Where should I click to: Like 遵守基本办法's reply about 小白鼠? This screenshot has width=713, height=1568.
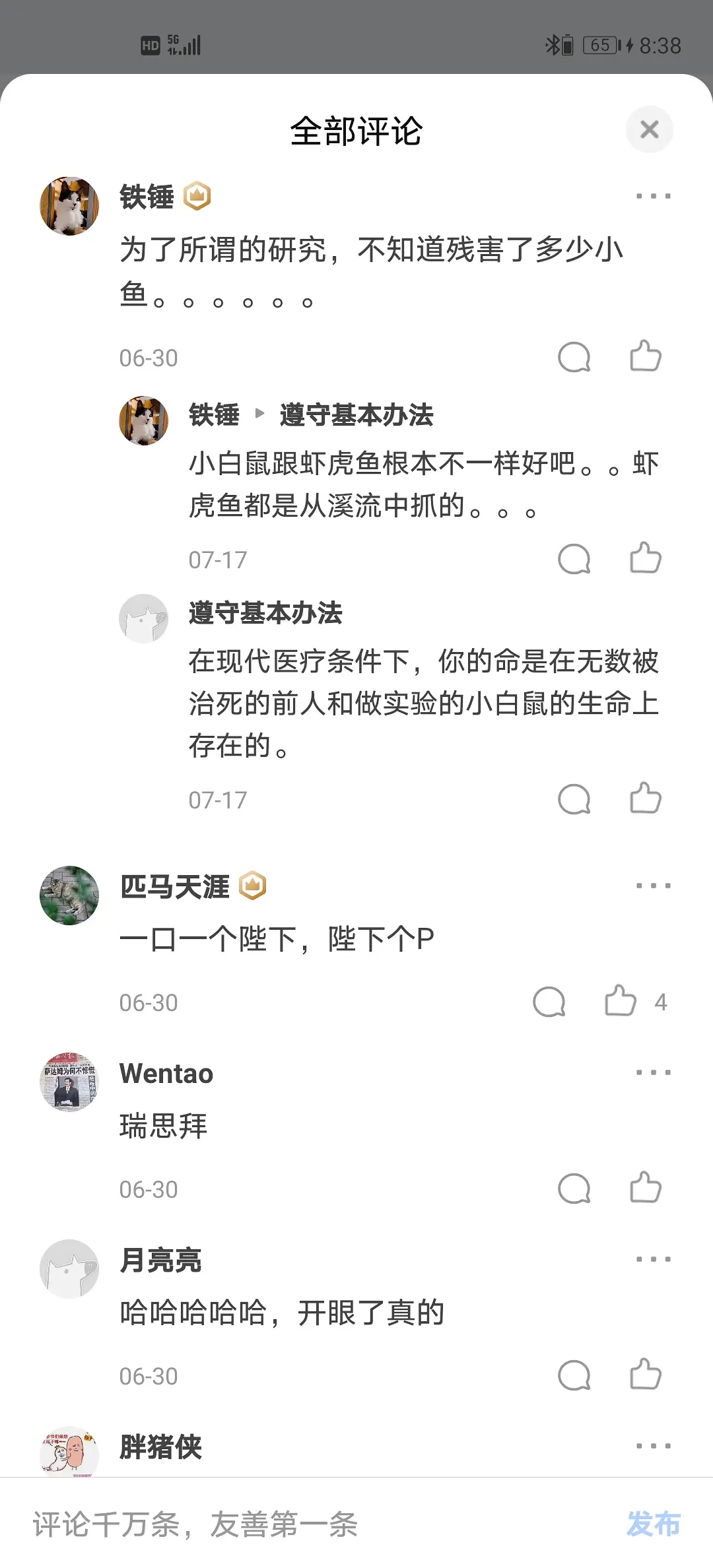645,799
